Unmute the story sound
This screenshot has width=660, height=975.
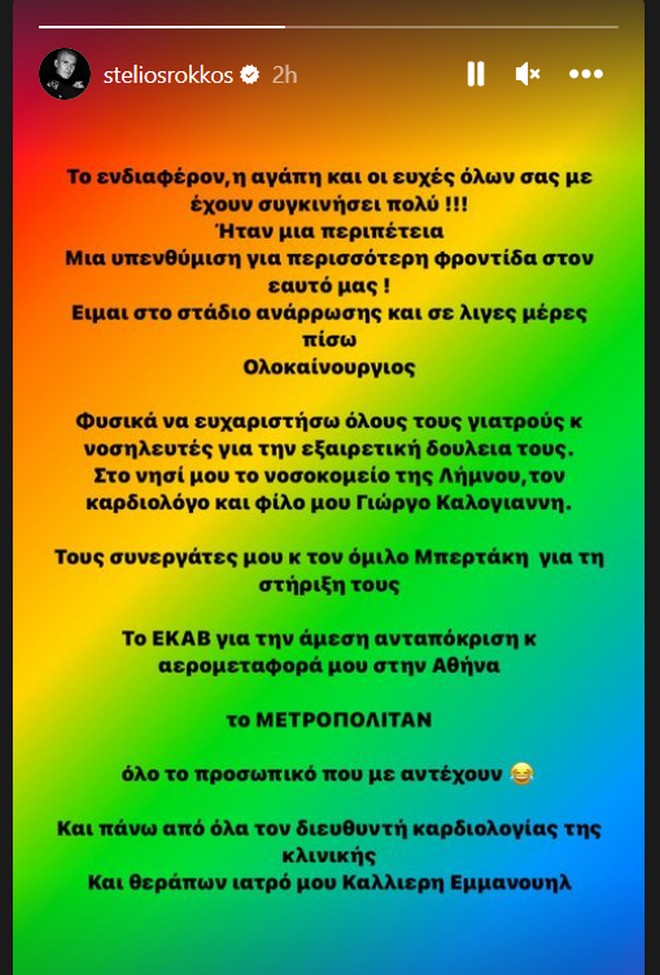pyautogui.click(x=529, y=73)
